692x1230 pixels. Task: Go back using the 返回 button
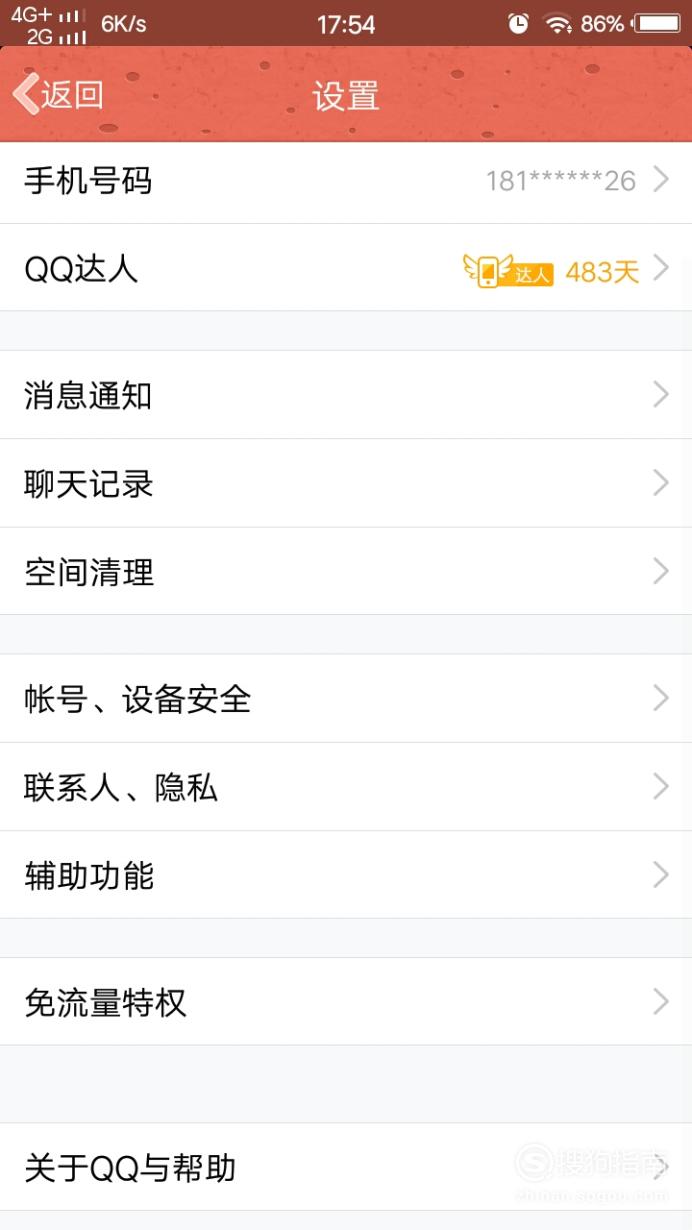(x=58, y=95)
